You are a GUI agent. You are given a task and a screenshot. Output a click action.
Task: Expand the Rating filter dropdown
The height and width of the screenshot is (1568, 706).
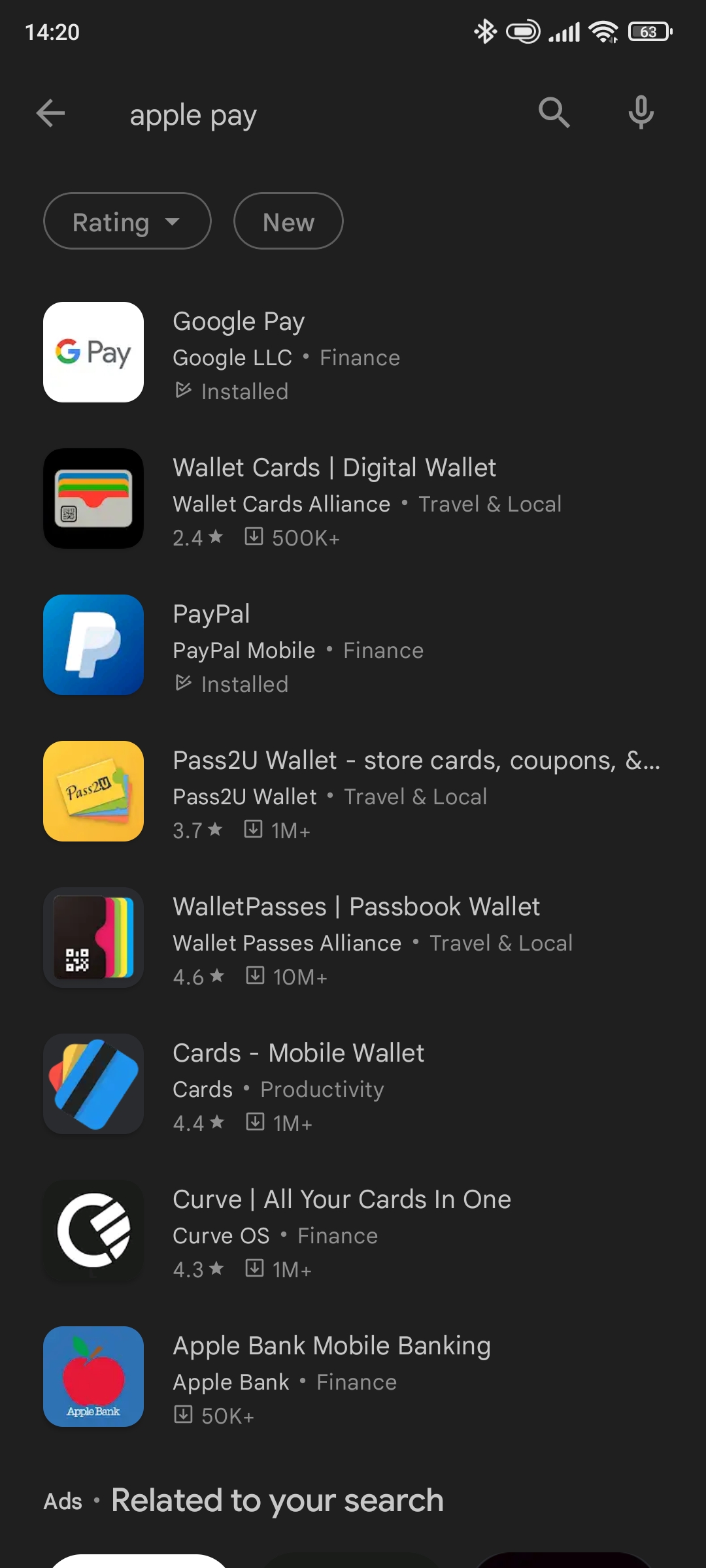(x=127, y=221)
